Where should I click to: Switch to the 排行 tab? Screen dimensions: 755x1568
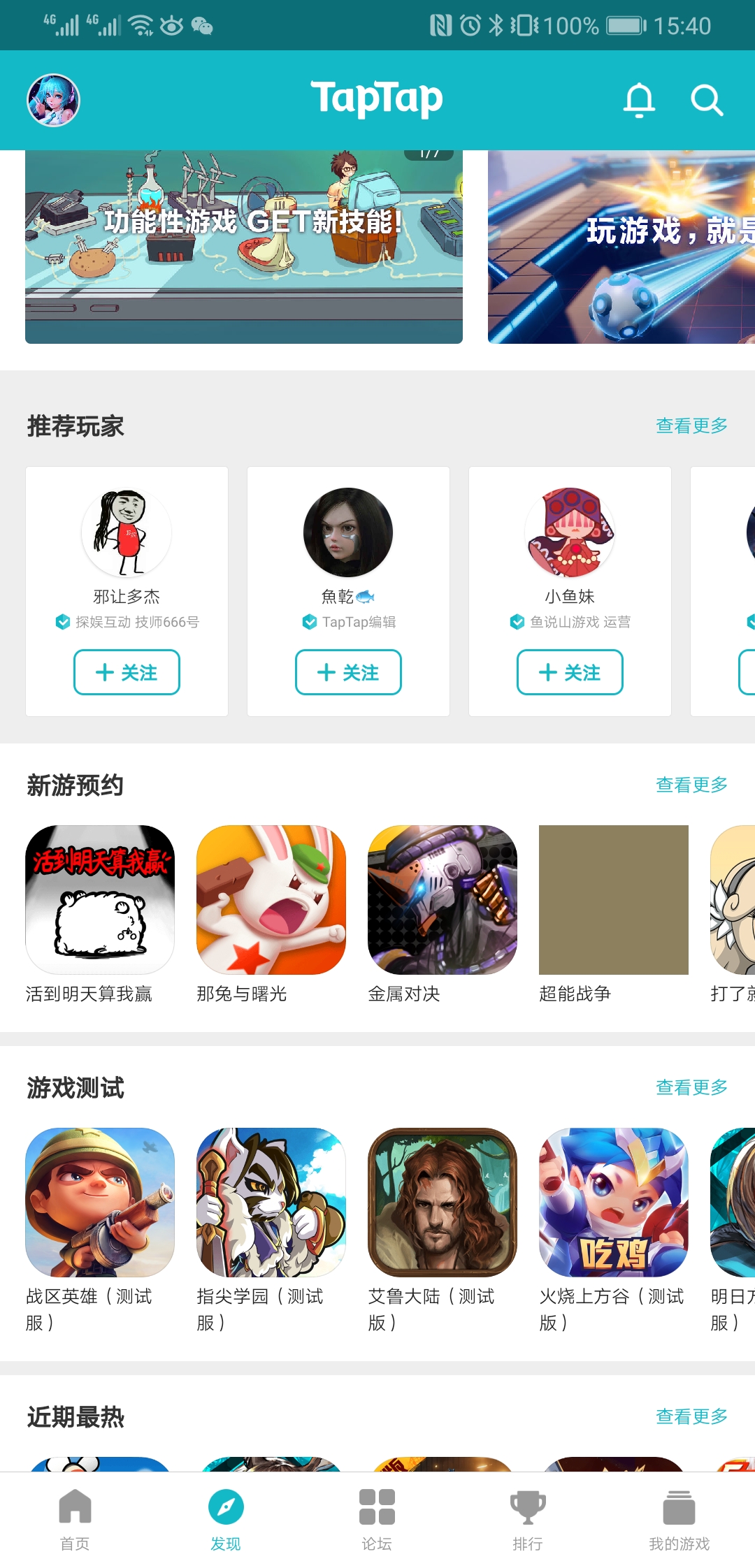528,1520
